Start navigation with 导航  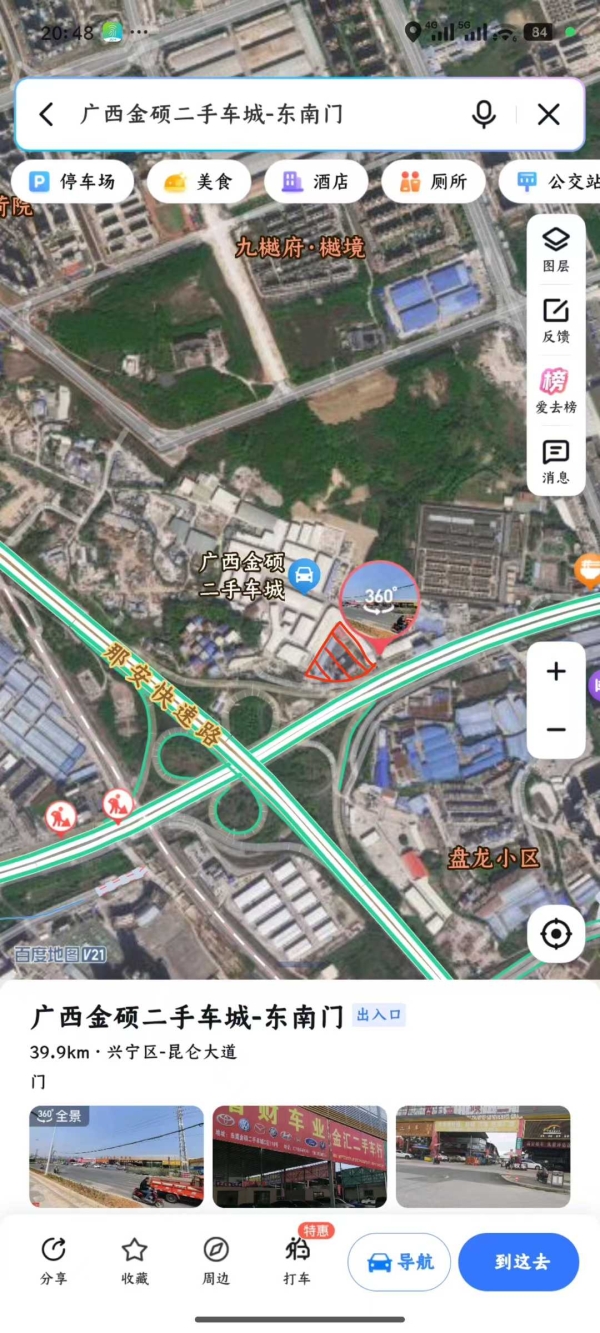(x=399, y=1262)
